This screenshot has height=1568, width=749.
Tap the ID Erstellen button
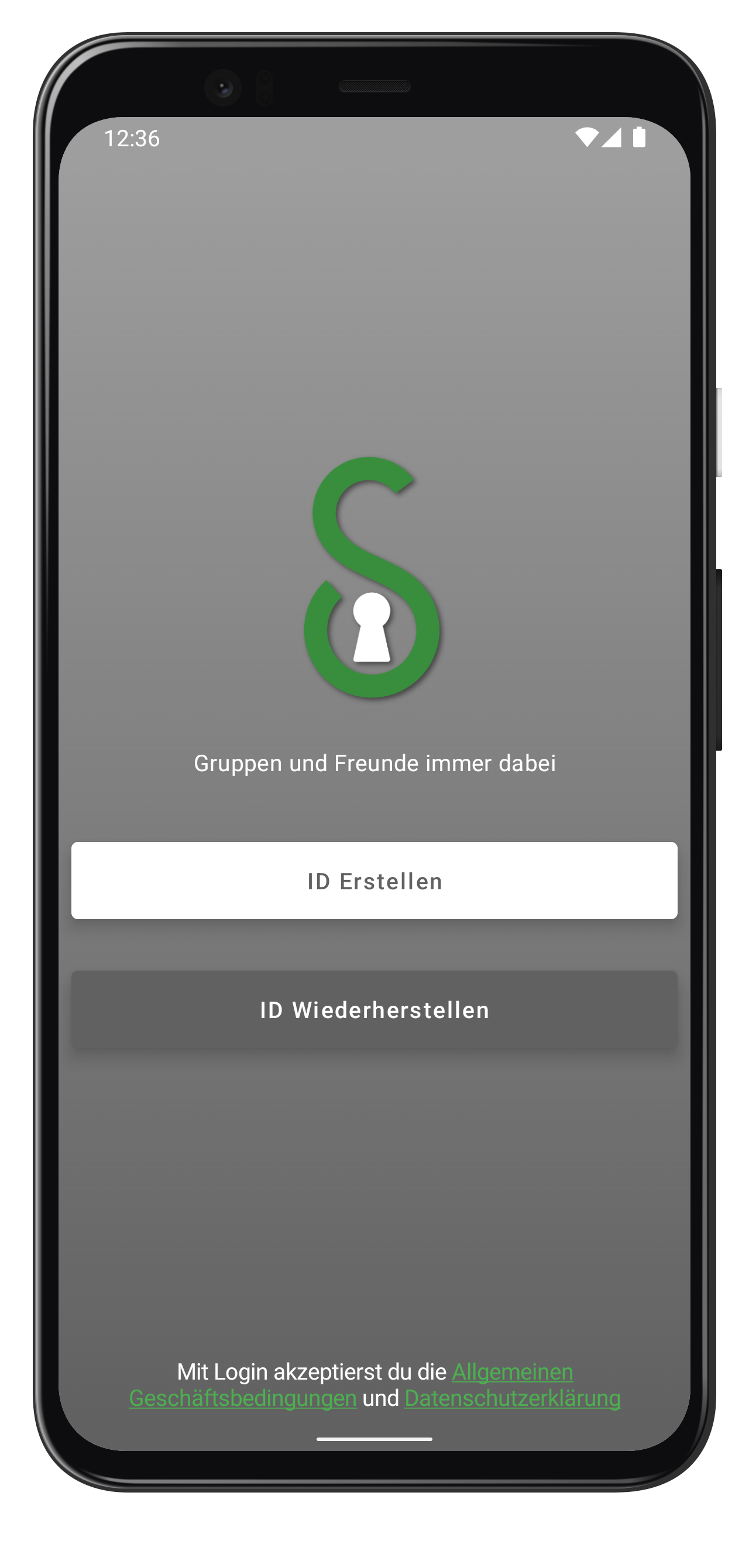pos(374,880)
